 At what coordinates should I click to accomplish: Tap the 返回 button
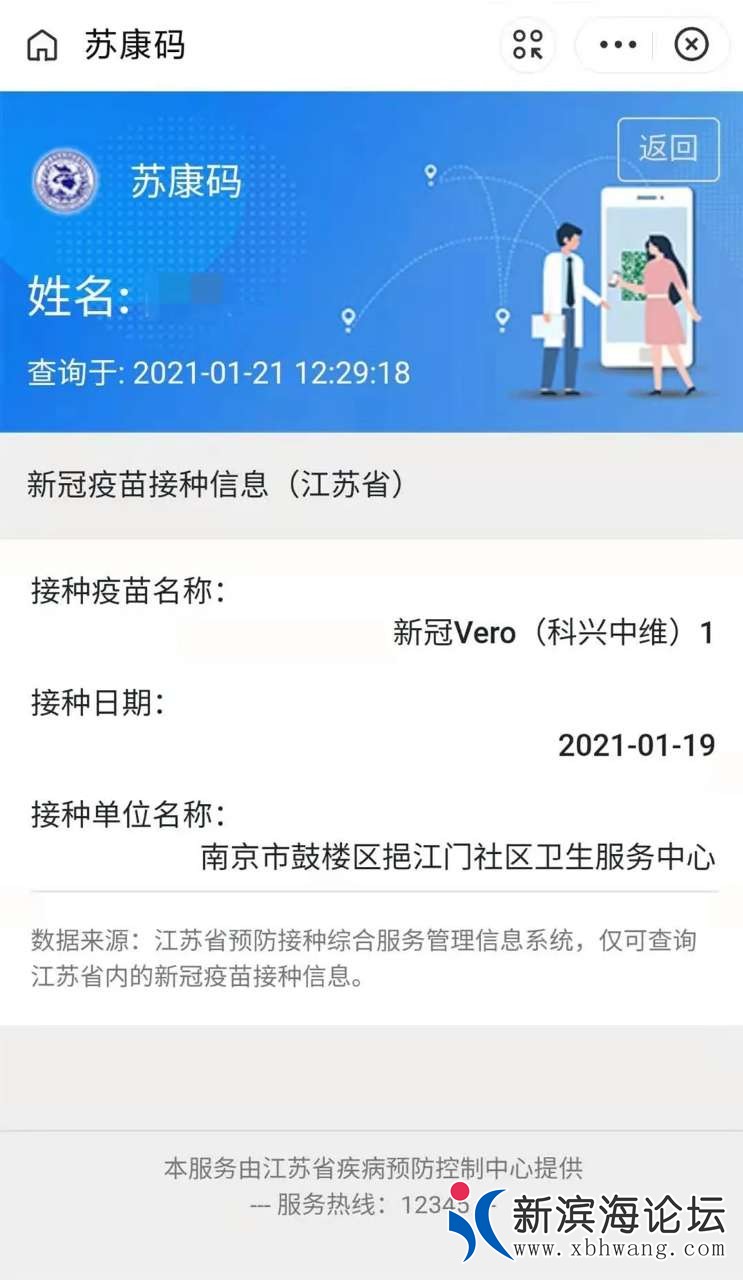click(668, 149)
